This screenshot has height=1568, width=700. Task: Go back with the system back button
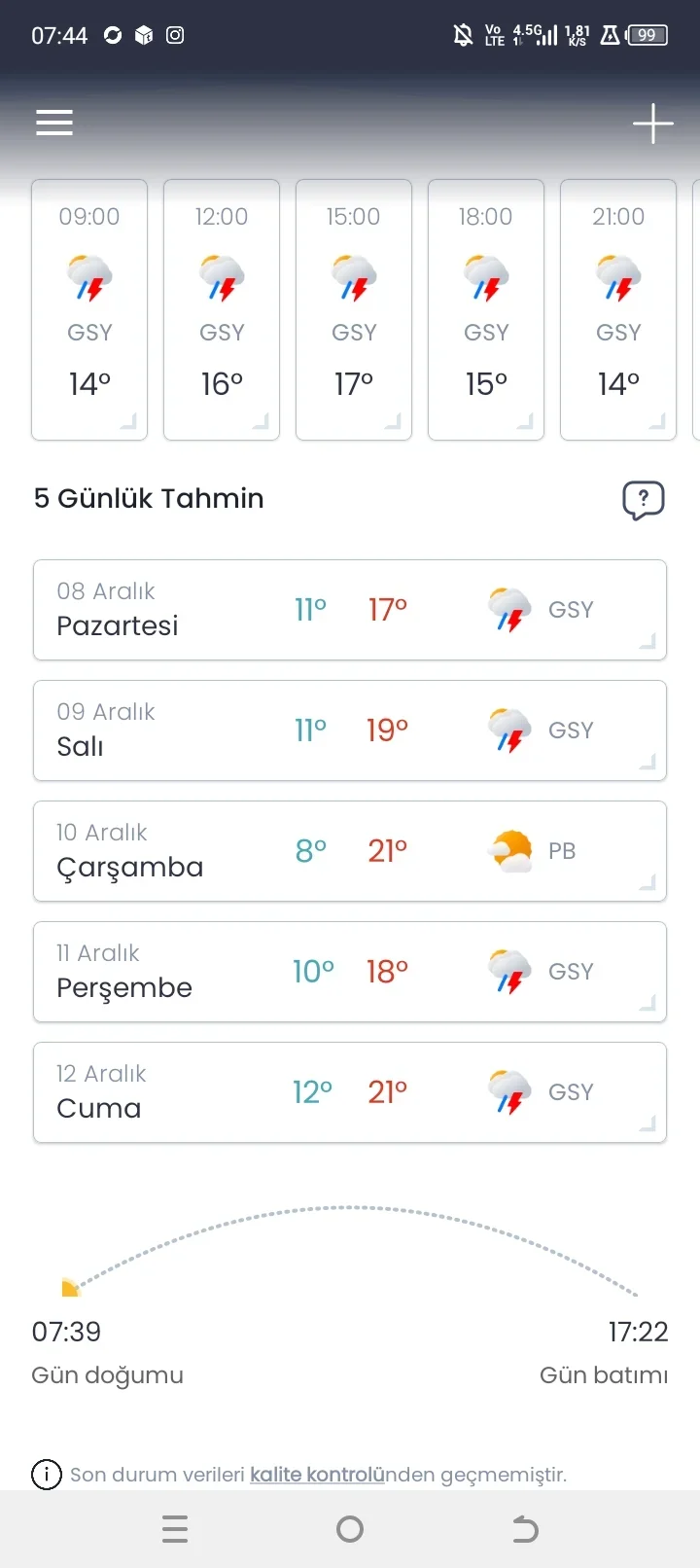pyautogui.click(x=525, y=1530)
